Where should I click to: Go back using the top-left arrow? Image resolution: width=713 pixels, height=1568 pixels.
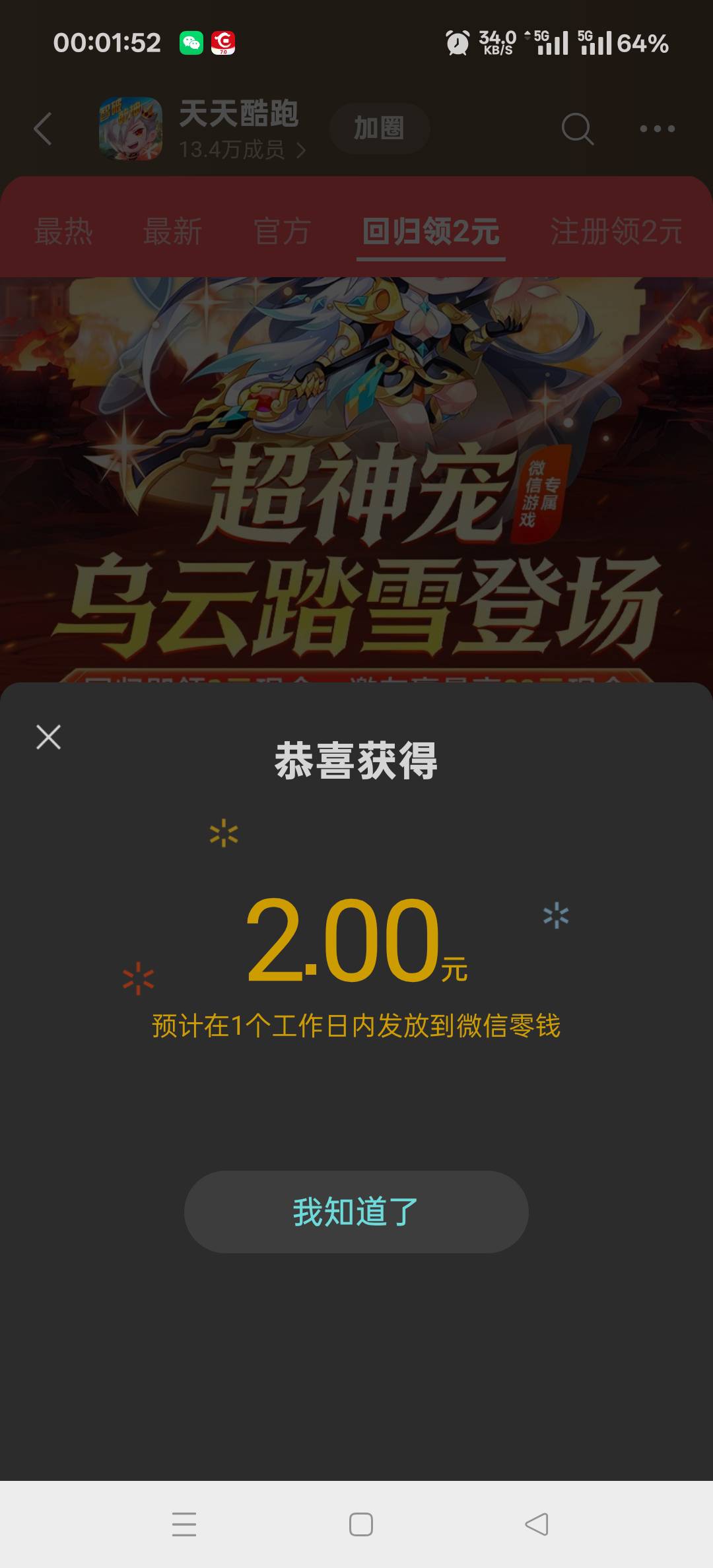click(43, 129)
